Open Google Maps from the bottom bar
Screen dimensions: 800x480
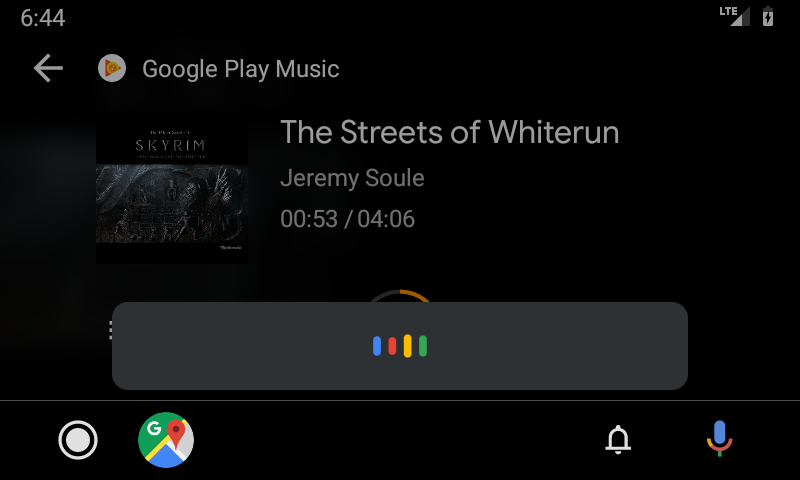[x=166, y=440]
